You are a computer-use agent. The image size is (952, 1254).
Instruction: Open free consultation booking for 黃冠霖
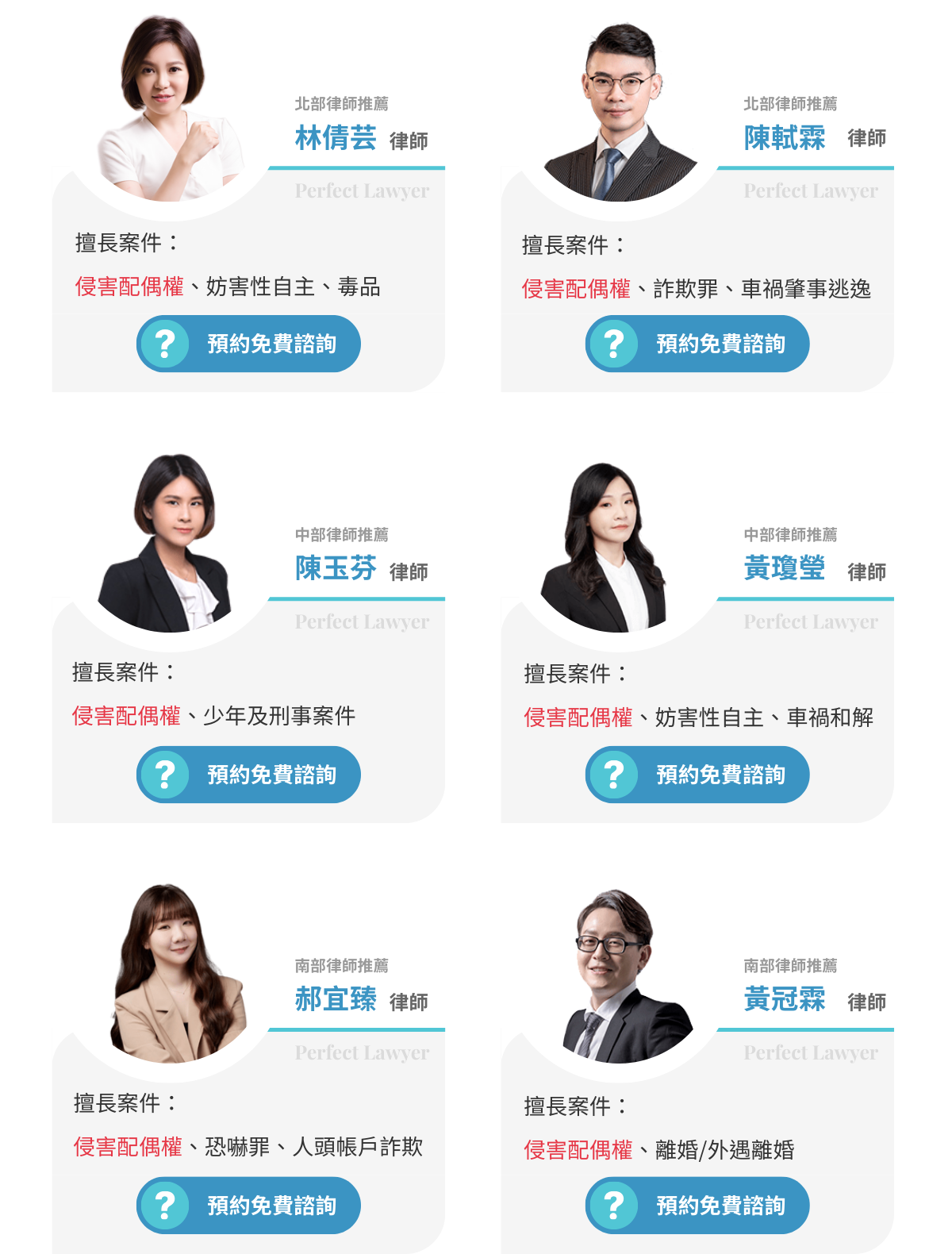[x=697, y=1206]
